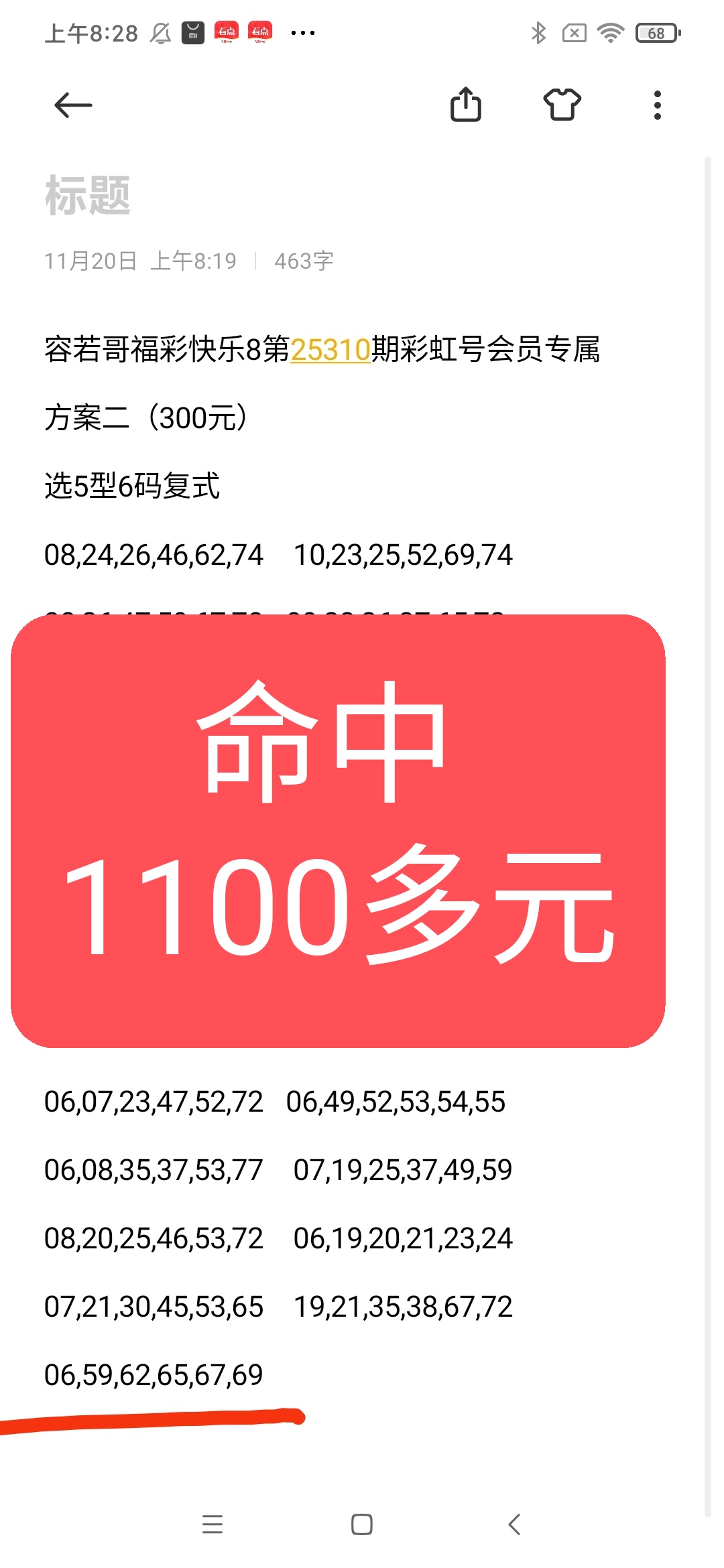Image resolution: width=724 pixels, height=1568 pixels.
Task: Tap the no-SIM indicator icon
Action: click(x=577, y=31)
